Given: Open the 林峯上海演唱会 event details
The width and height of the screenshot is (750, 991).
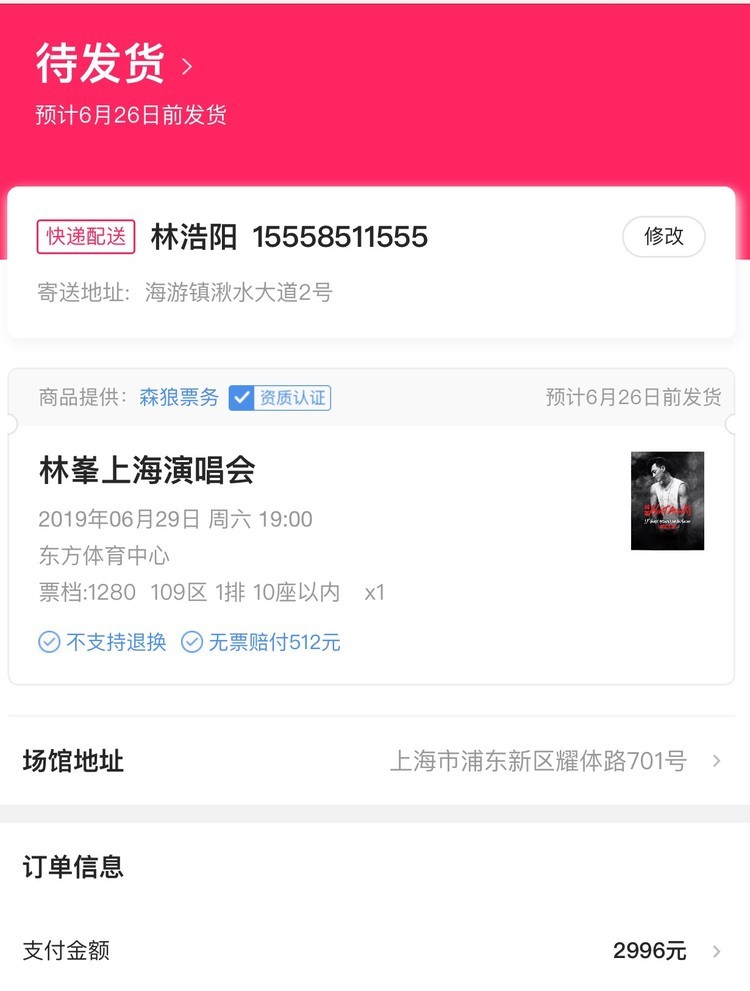Looking at the screenshot, I should [x=147, y=470].
